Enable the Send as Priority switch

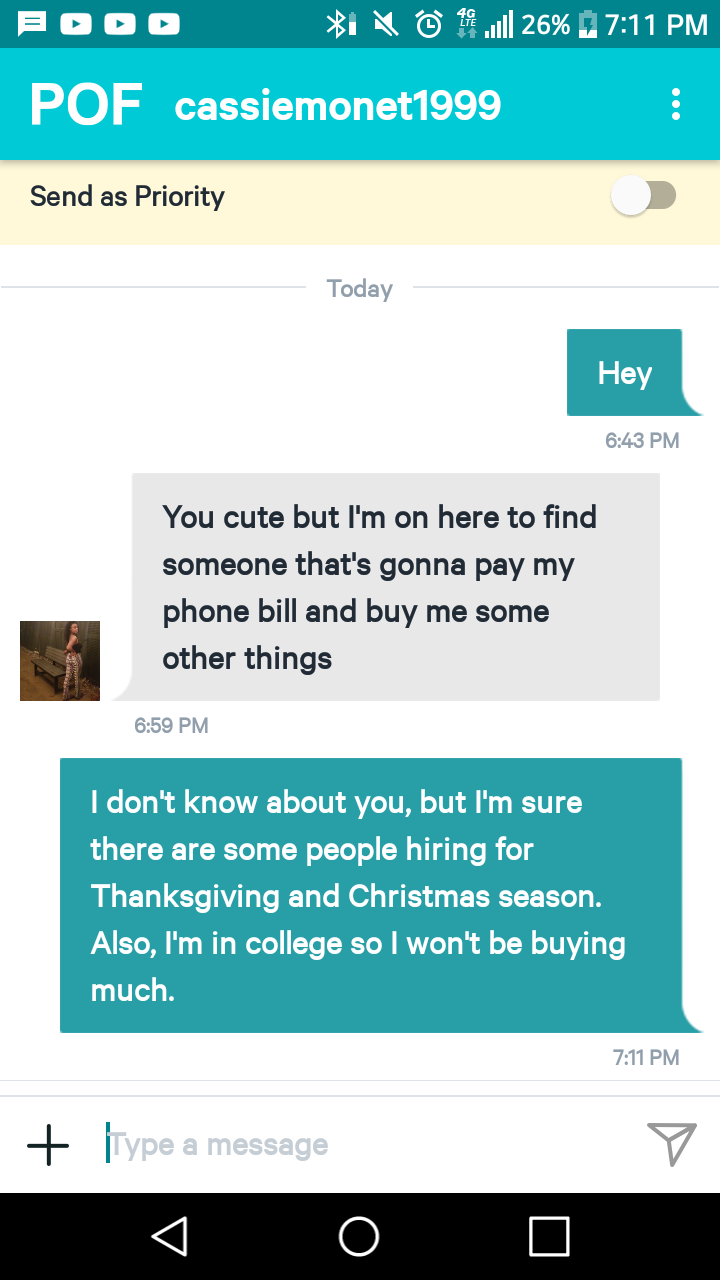click(x=644, y=196)
